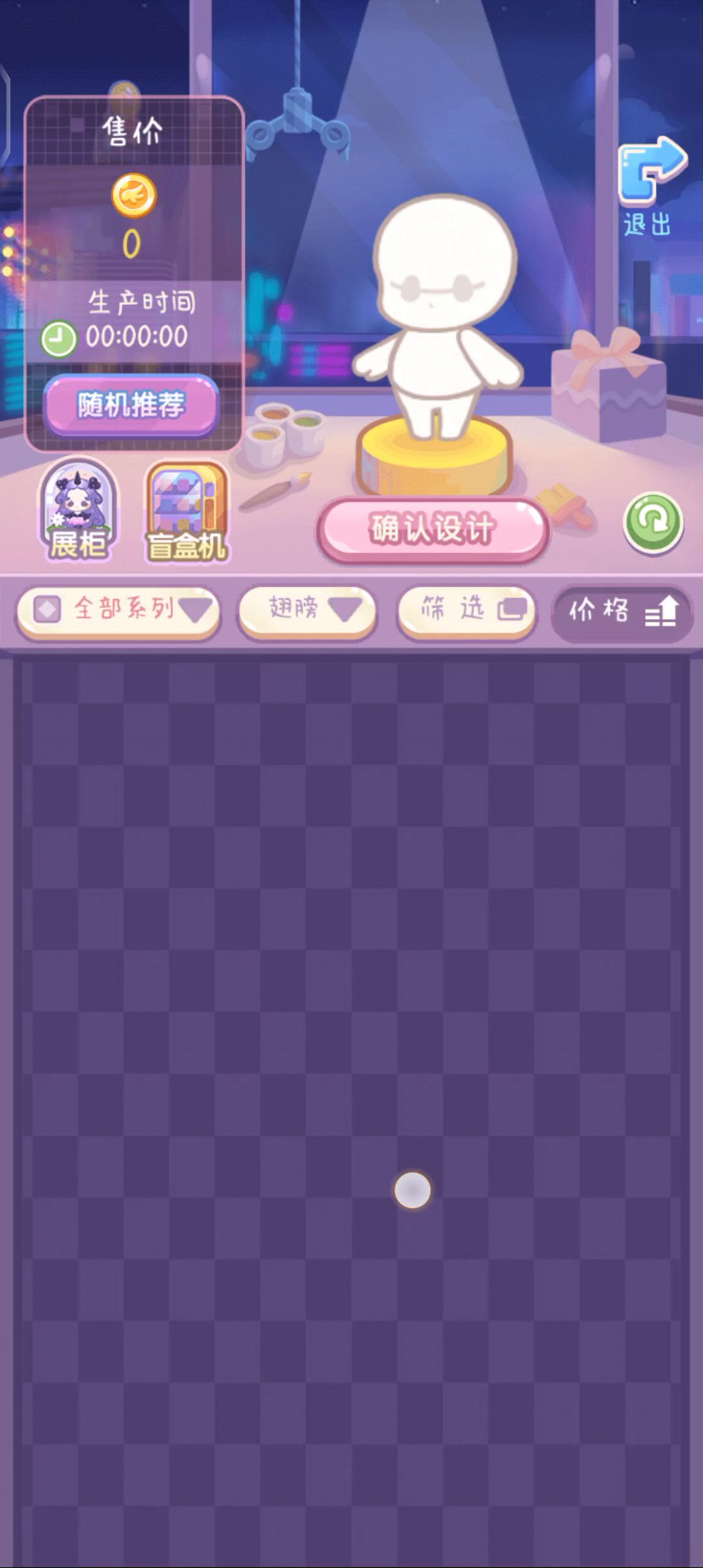Viewport: 703px width, 1568px height.
Task: Open the 翅膀 part category dropdown
Action: tap(307, 610)
